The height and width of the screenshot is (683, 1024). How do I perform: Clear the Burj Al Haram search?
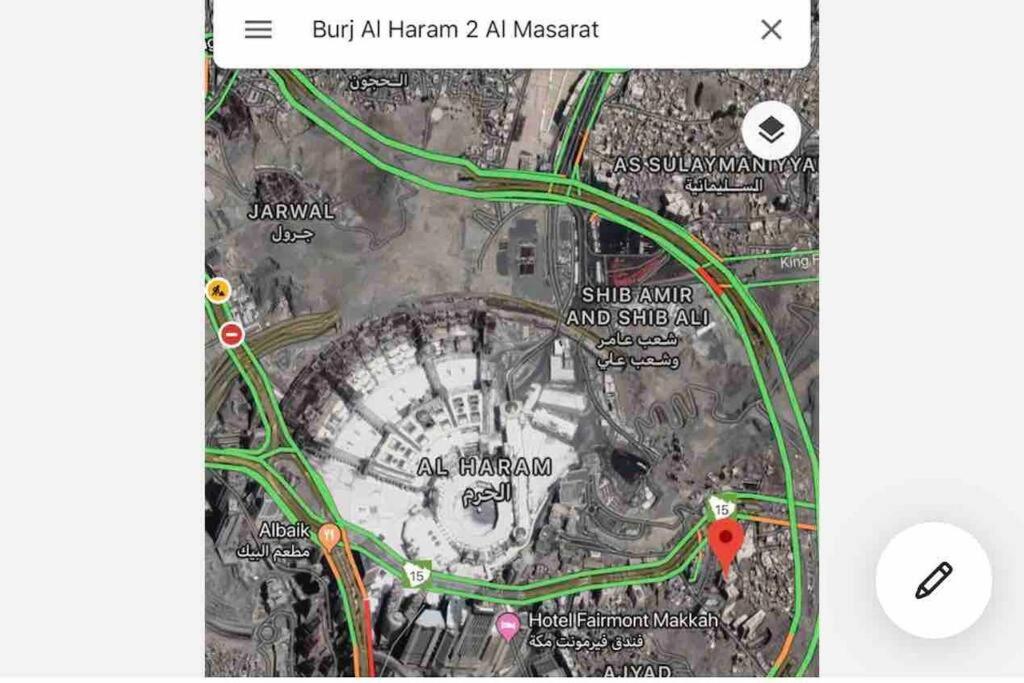[x=771, y=30]
